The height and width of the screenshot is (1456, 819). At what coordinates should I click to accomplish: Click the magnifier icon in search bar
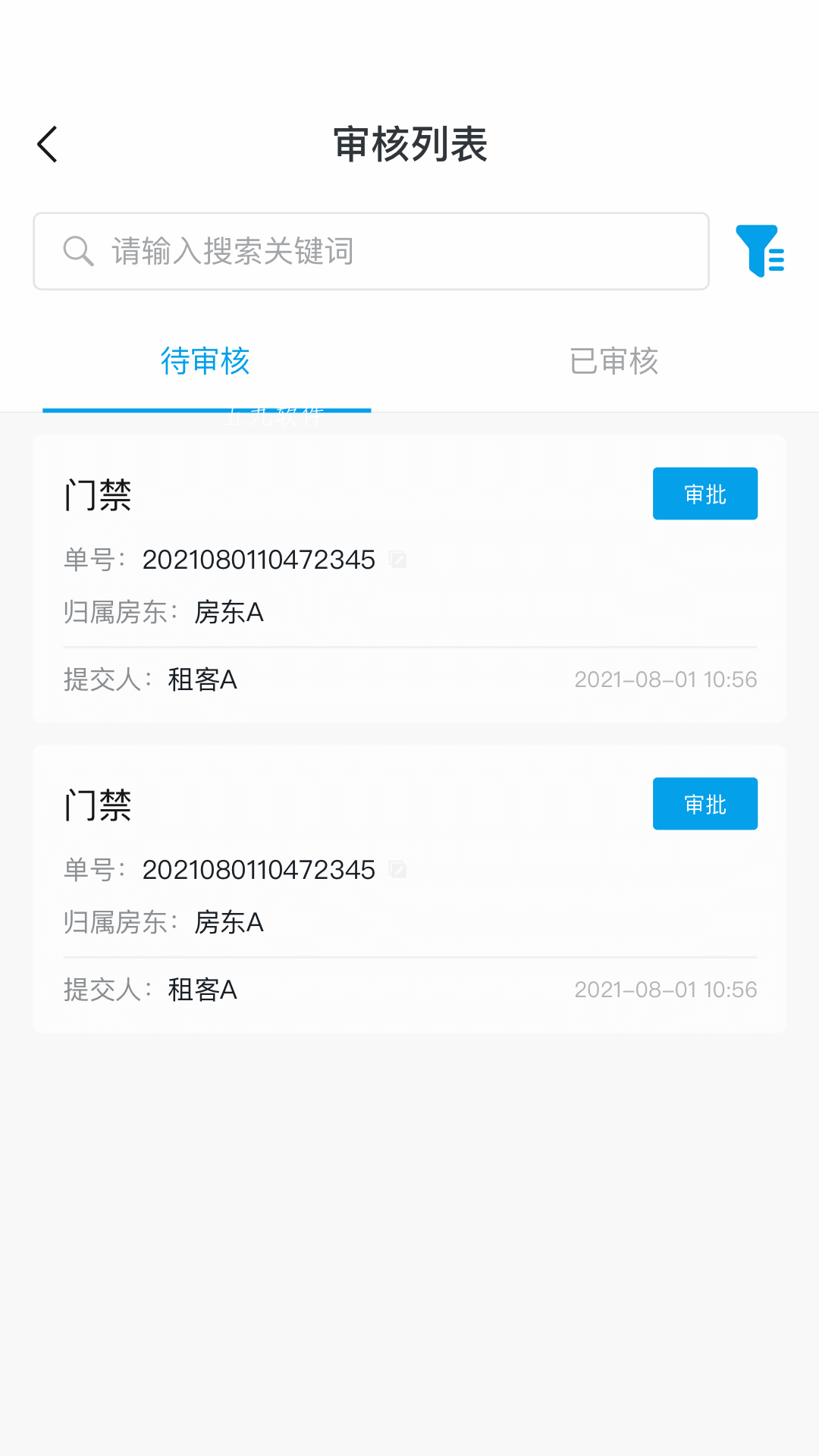click(x=78, y=251)
